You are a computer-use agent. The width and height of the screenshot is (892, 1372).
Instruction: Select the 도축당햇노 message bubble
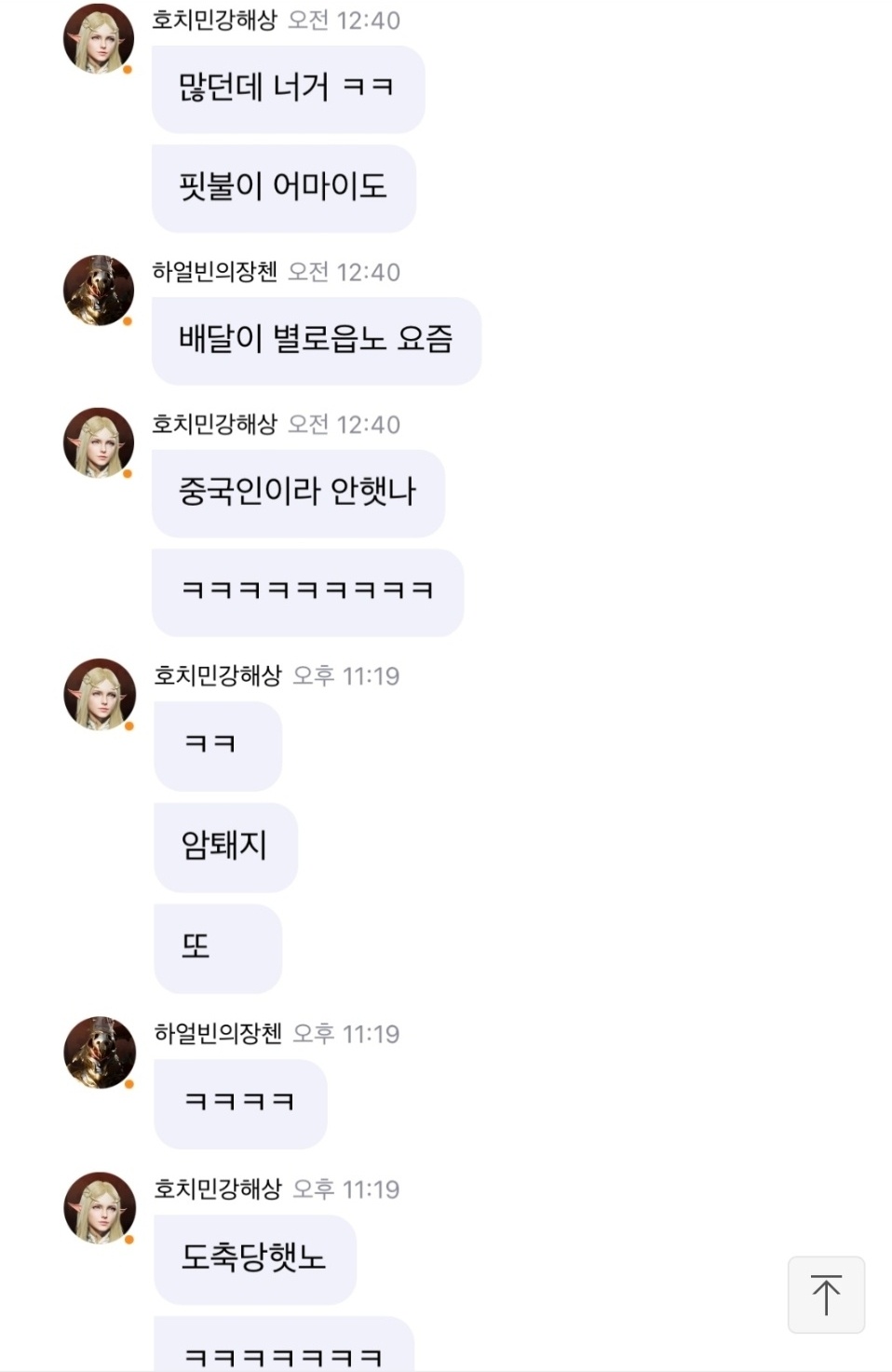(254, 1258)
